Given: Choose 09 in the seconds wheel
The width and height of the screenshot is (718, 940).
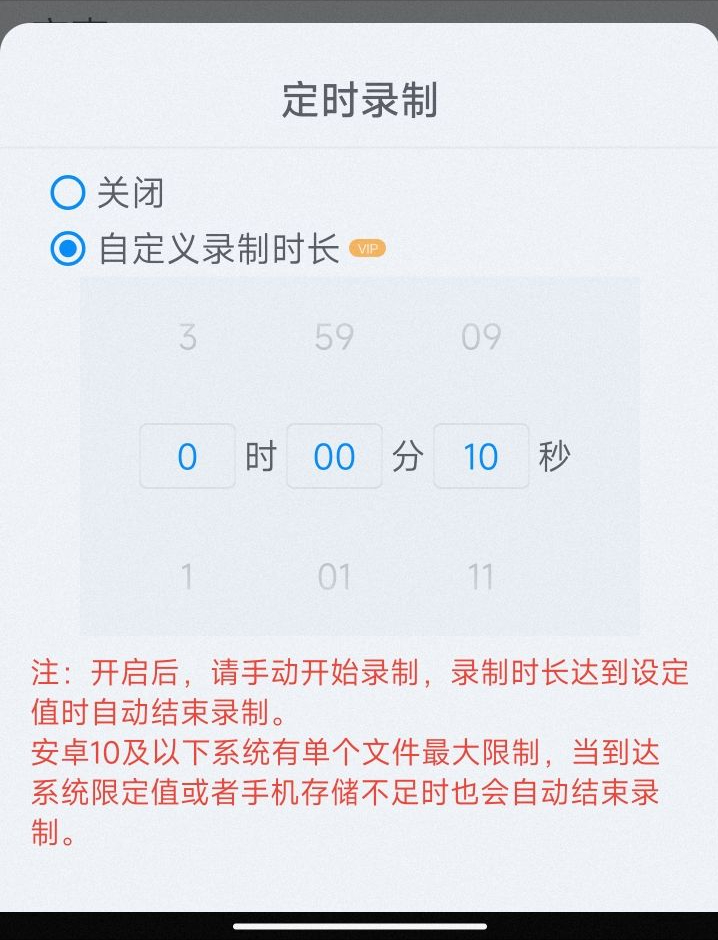Looking at the screenshot, I should pos(481,337).
